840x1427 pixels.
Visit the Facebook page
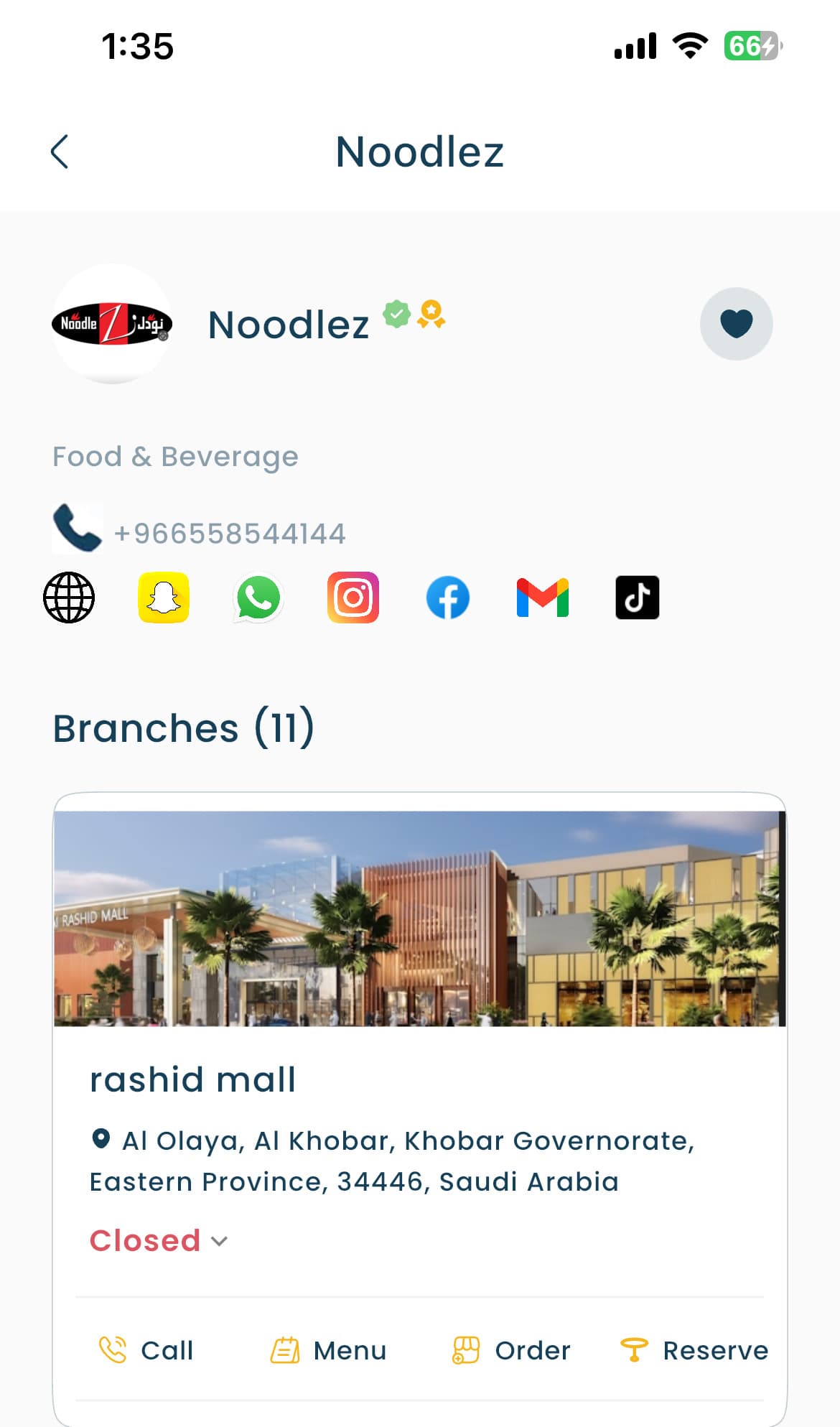(x=448, y=598)
